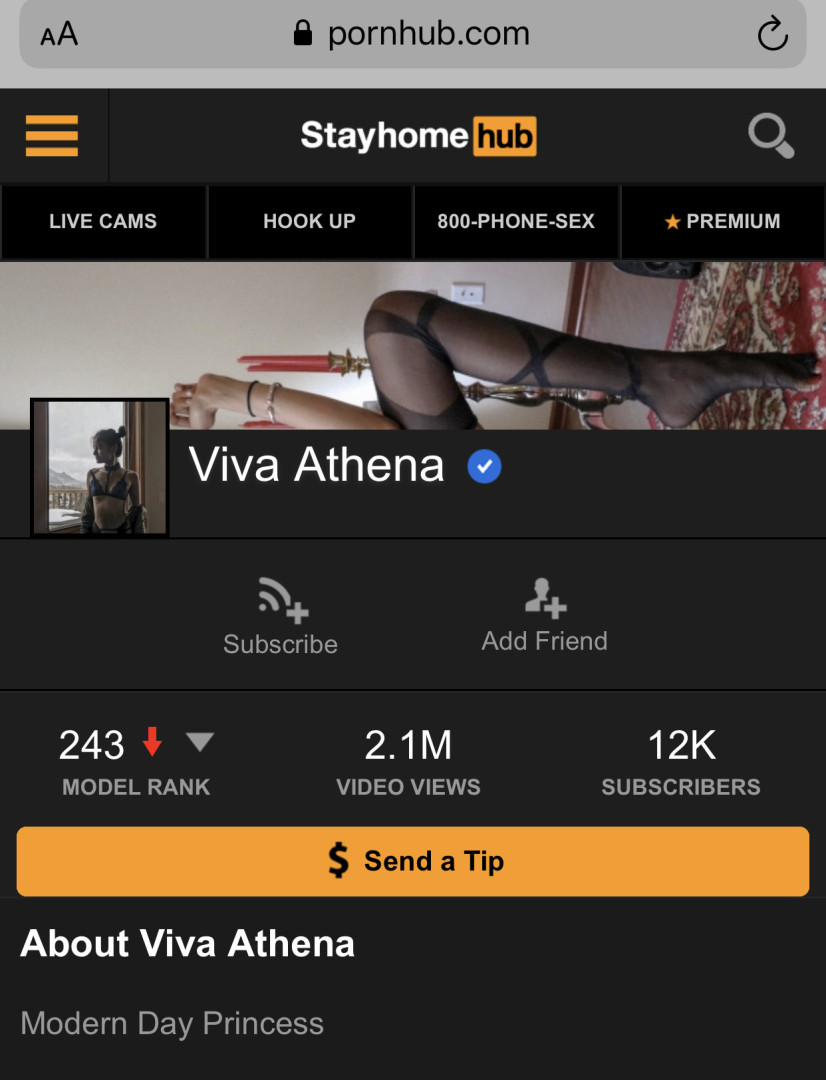Open the AA text size options
826x1080 pixels.
pyautogui.click(x=59, y=35)
